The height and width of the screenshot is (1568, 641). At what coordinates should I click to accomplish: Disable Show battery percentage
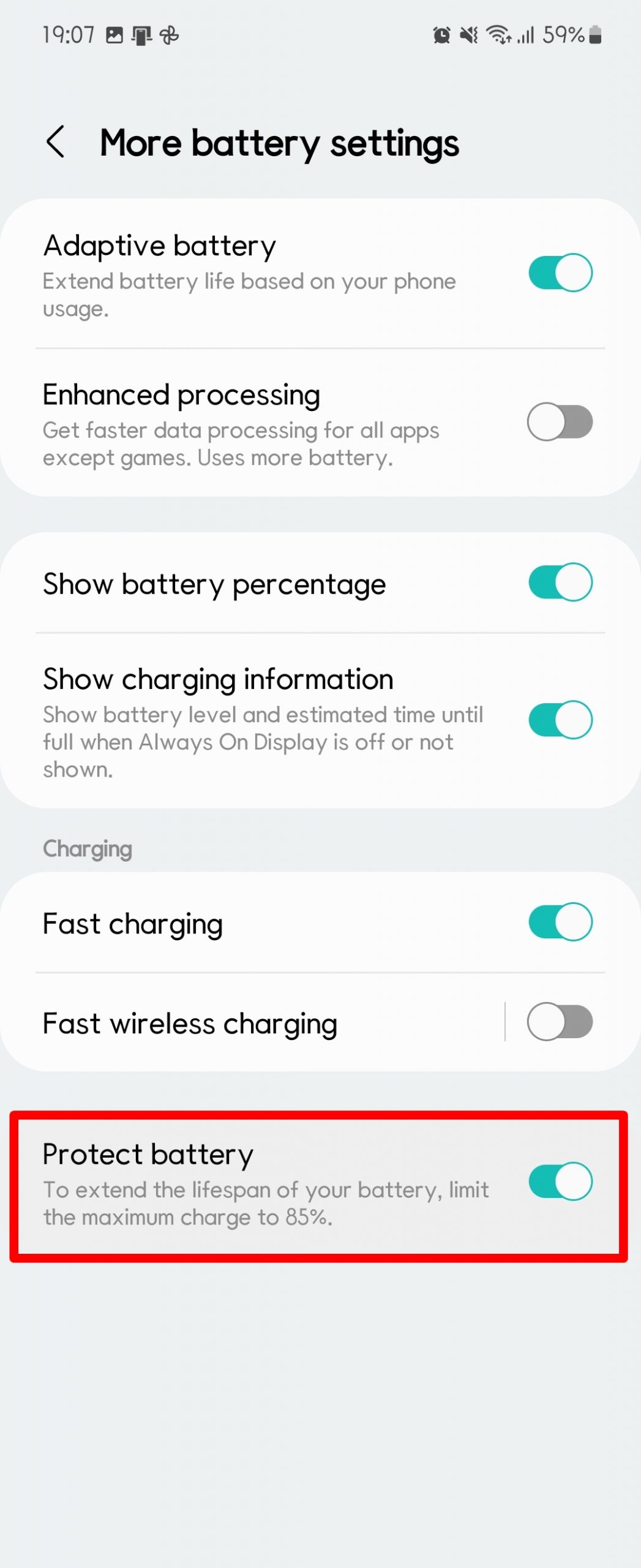pos(560,582)
